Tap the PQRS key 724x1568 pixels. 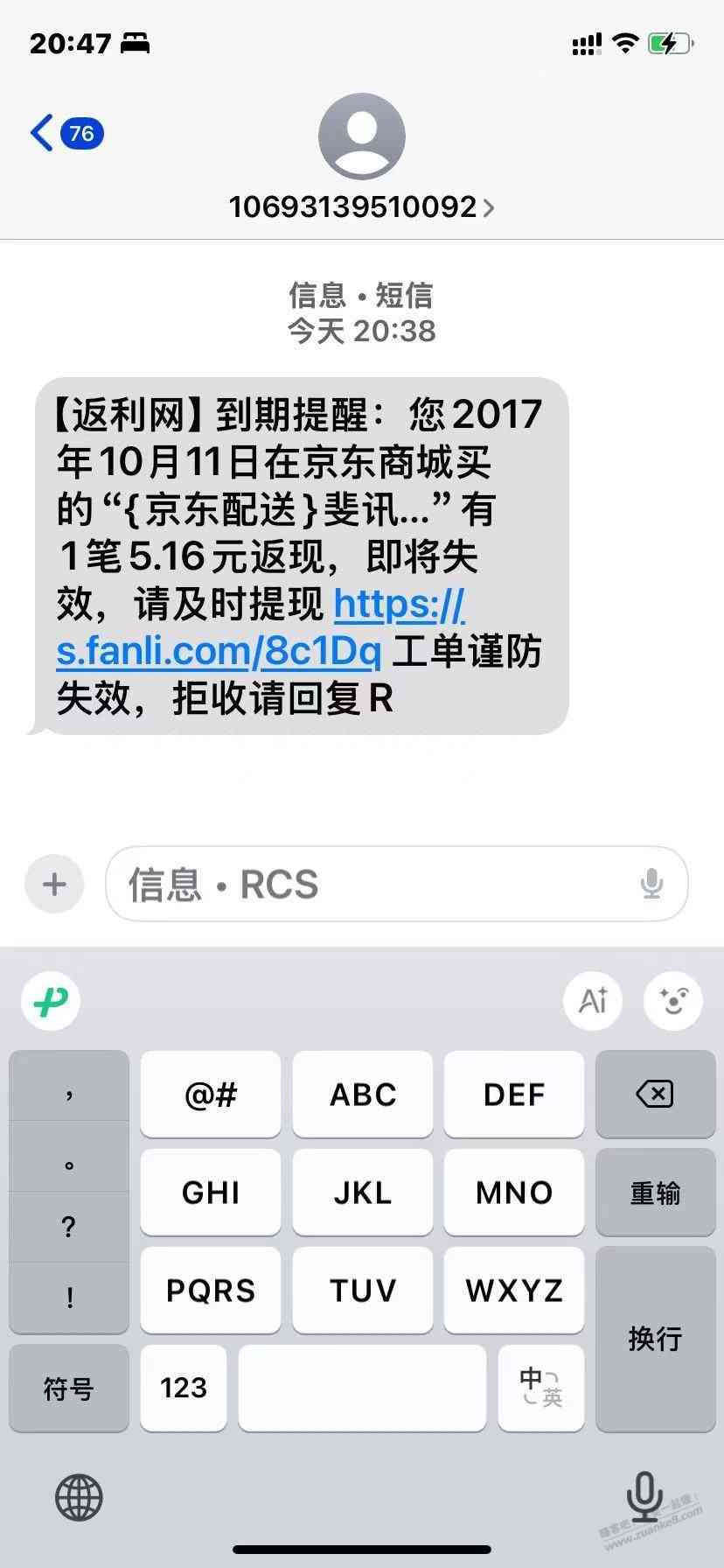point(211,1291)
